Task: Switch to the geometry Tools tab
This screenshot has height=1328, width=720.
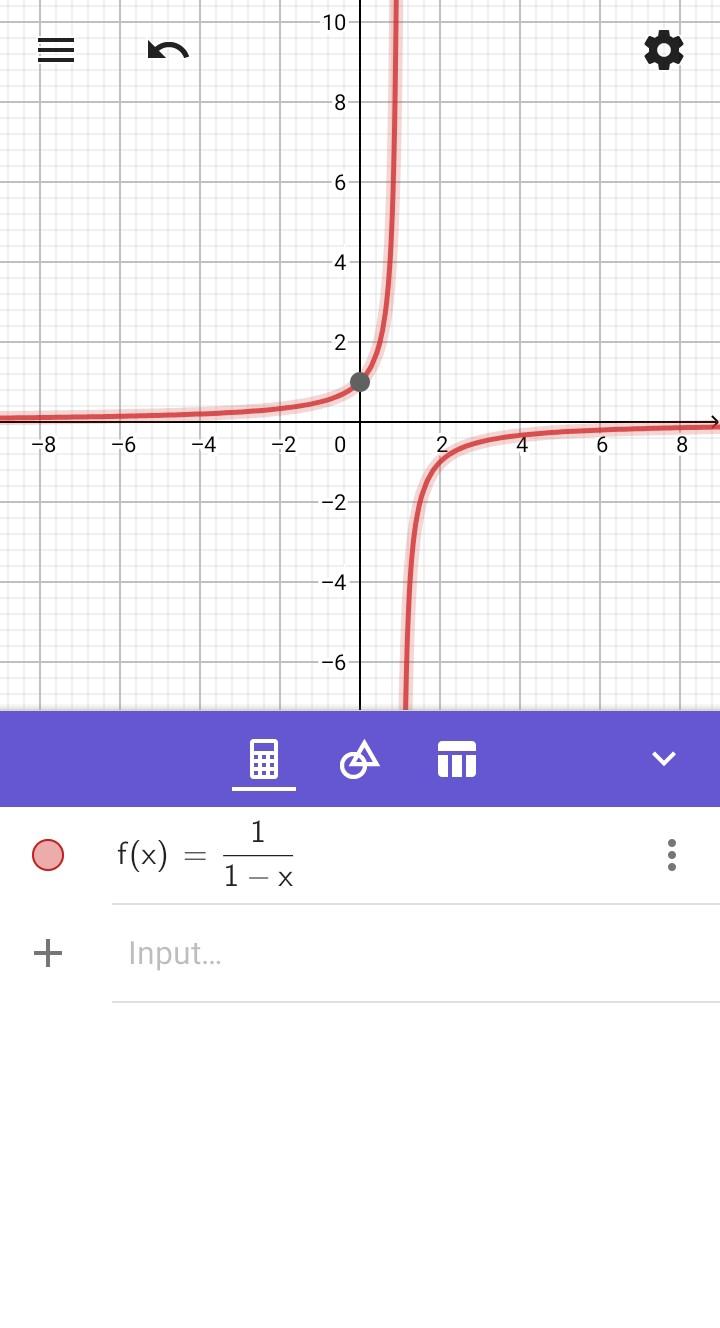Action: pos(360,760)
